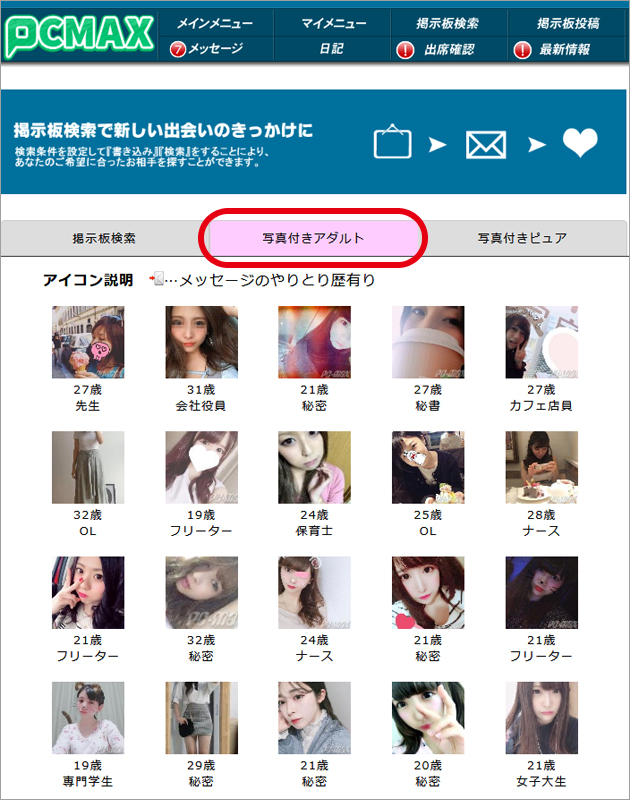The image size is (630, 800).
Task: View 最新情報 in the top menu
Action: (x=552, y=49)
